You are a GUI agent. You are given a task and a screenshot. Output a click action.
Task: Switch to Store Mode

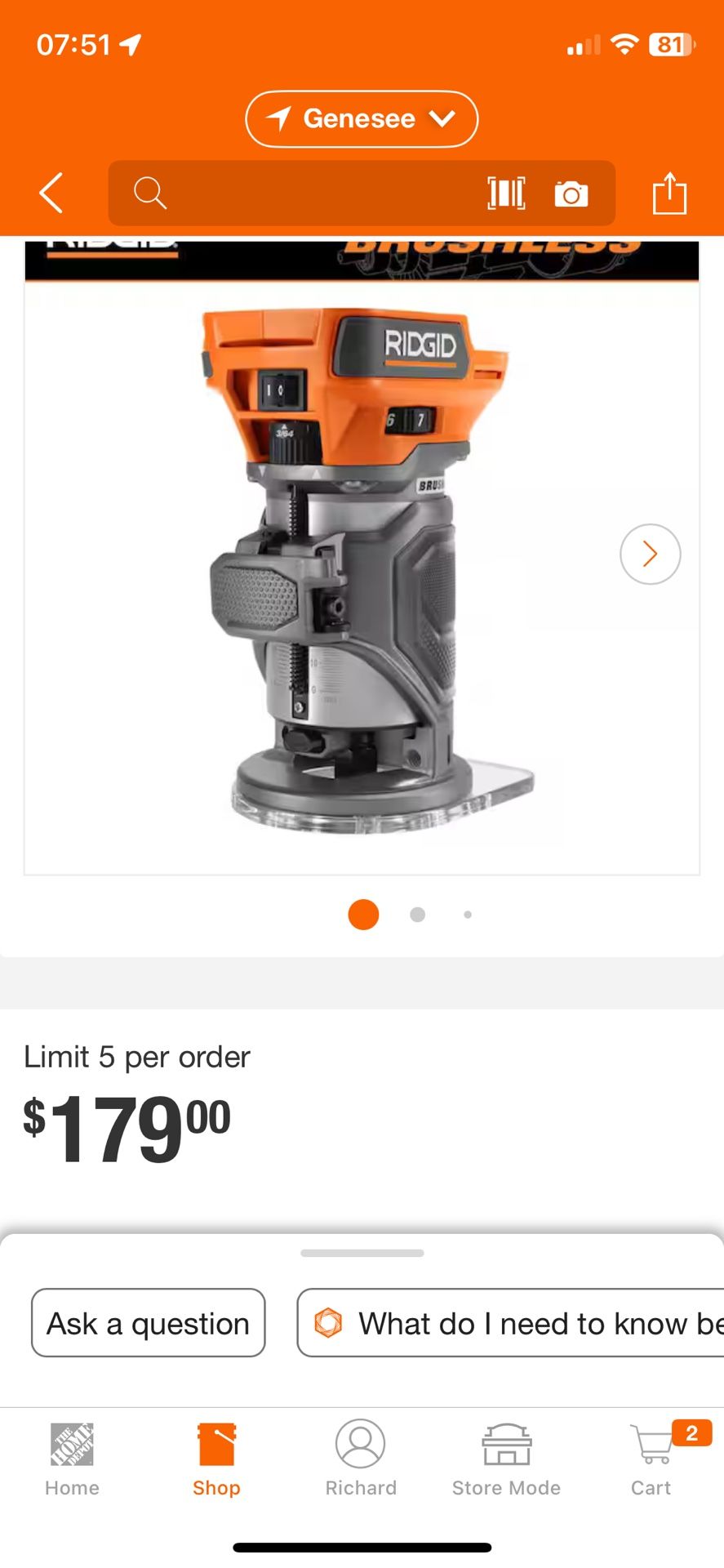[x=506, y=1459]
